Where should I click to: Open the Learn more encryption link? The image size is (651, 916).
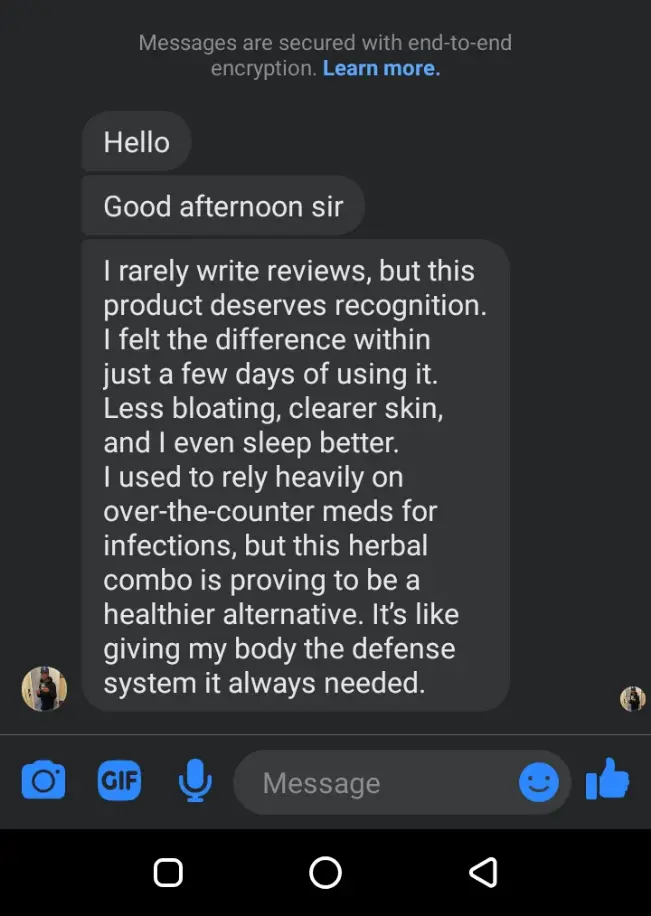click(x=381, y=69)
